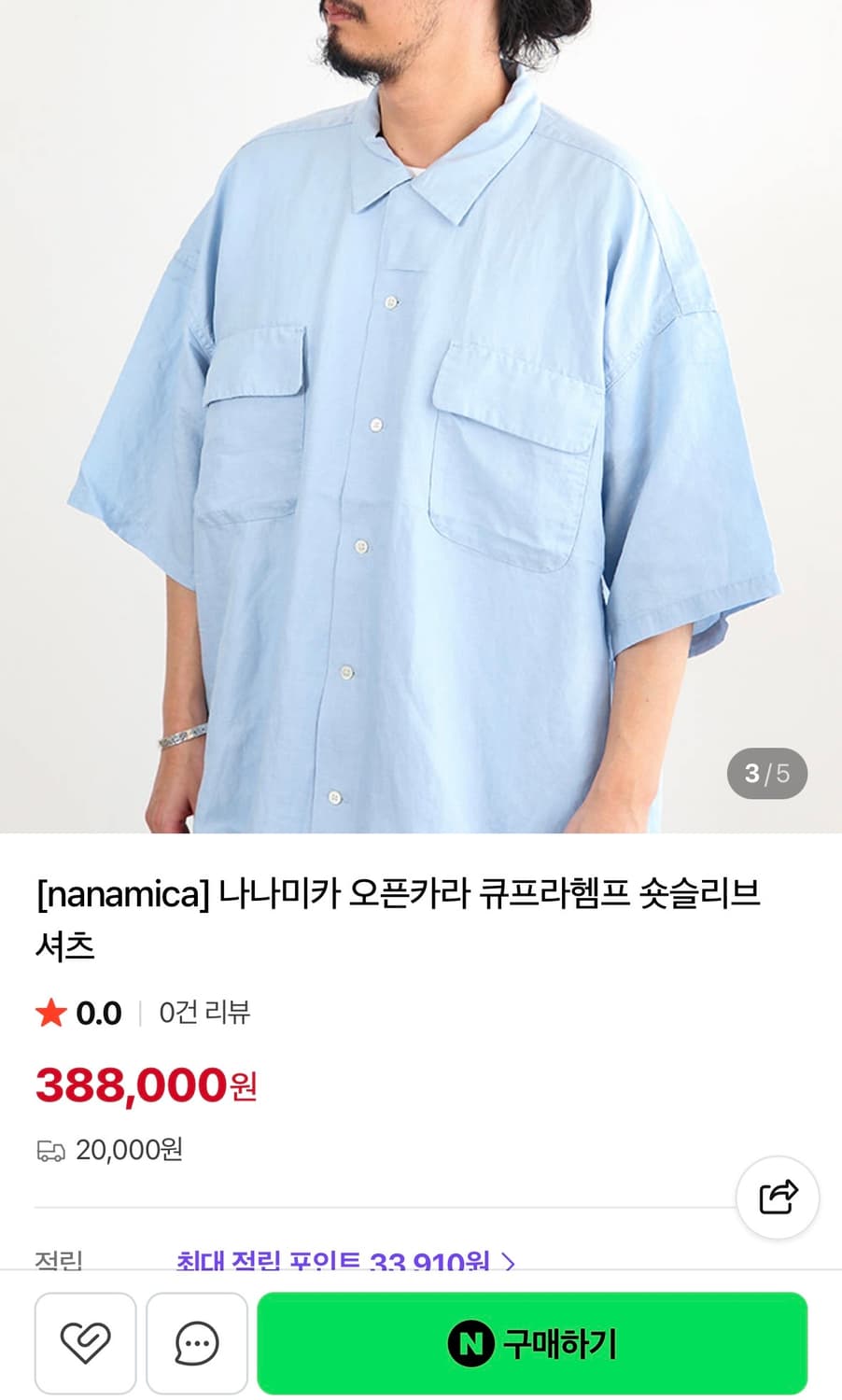Expand point details with the right chevron
842x1400 pixels.
point(508,1262)
